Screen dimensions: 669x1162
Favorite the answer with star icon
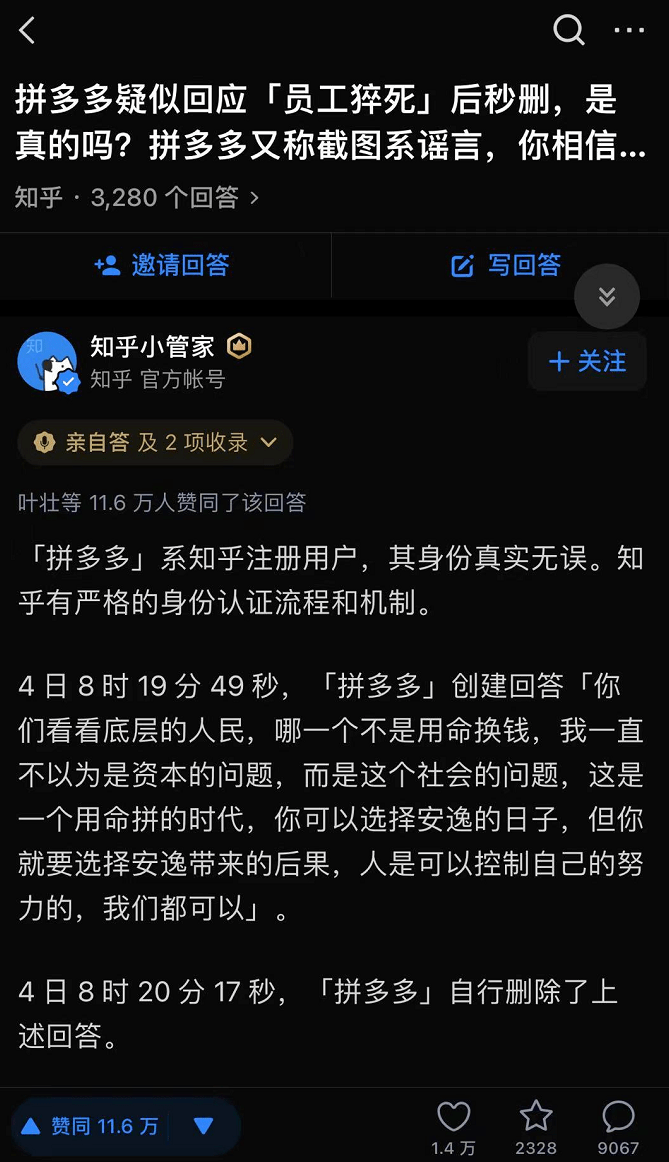[536, 1126]
